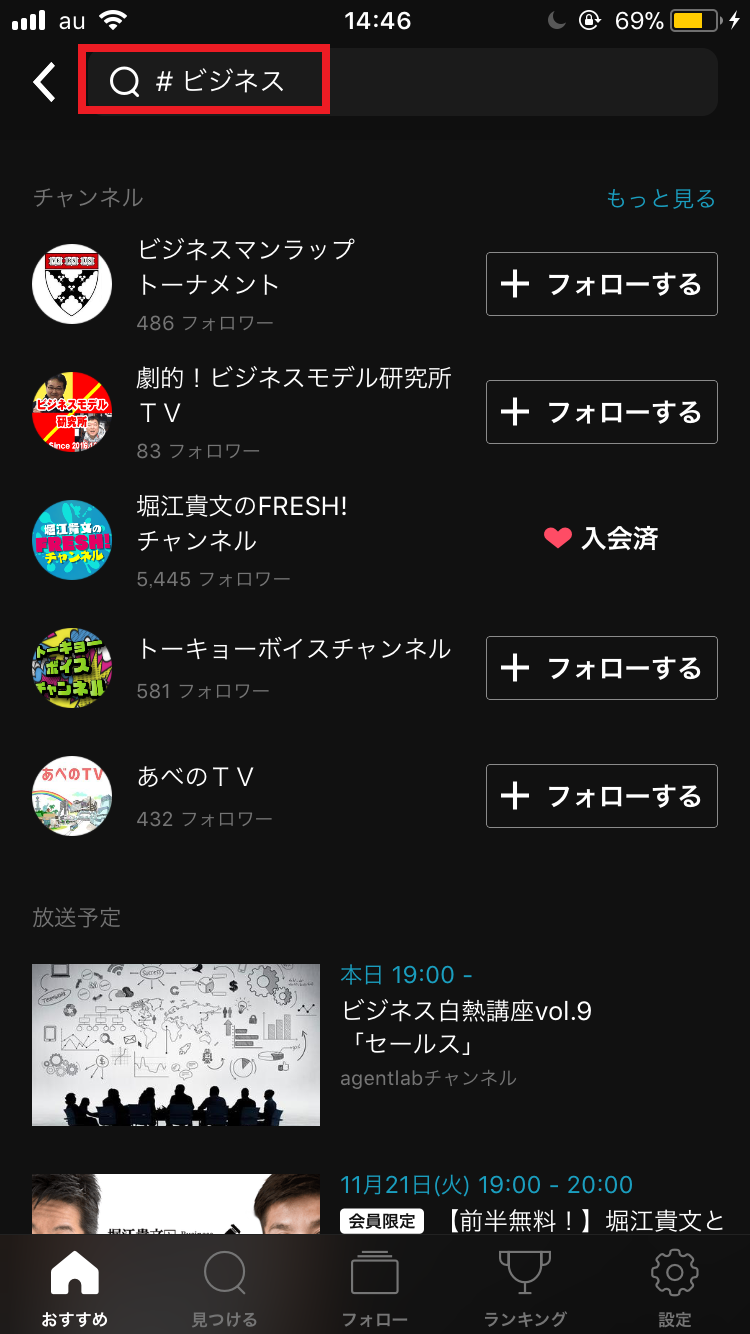Open the 設定 tab
This screenshot has width=750, height=1334.
coord(675,1289)
